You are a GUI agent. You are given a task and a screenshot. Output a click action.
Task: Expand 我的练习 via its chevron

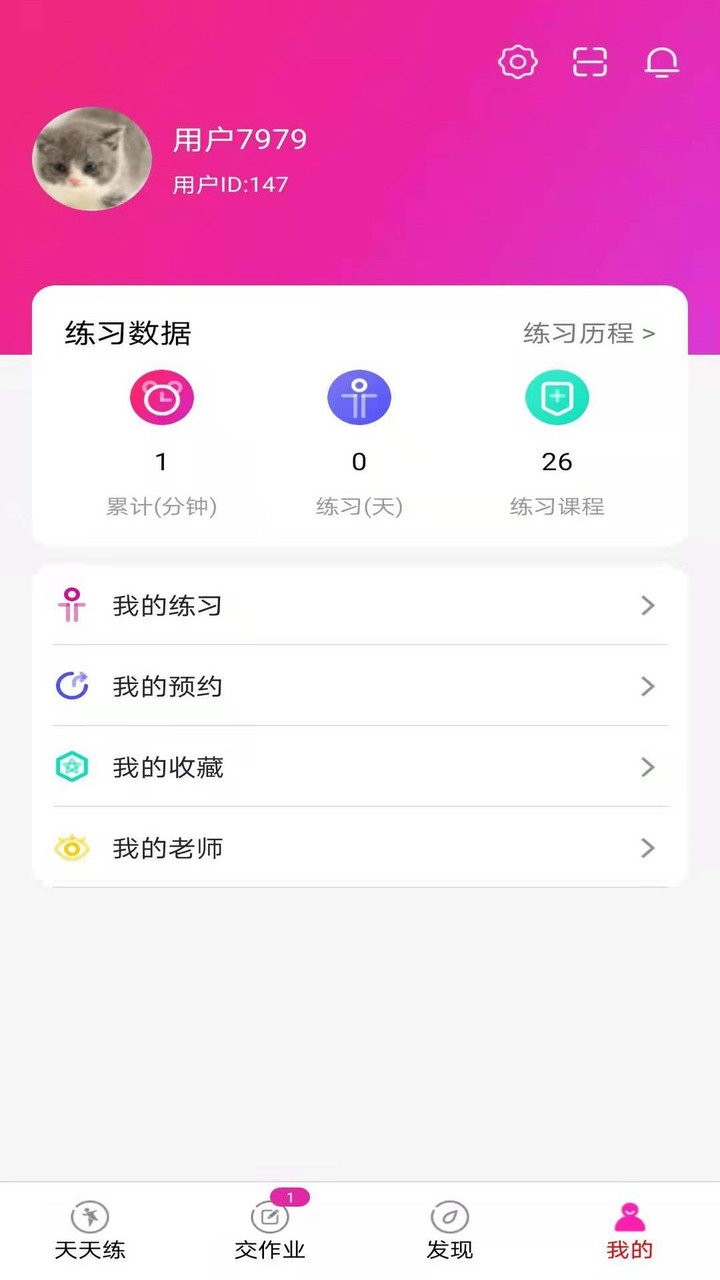point(648,605)
